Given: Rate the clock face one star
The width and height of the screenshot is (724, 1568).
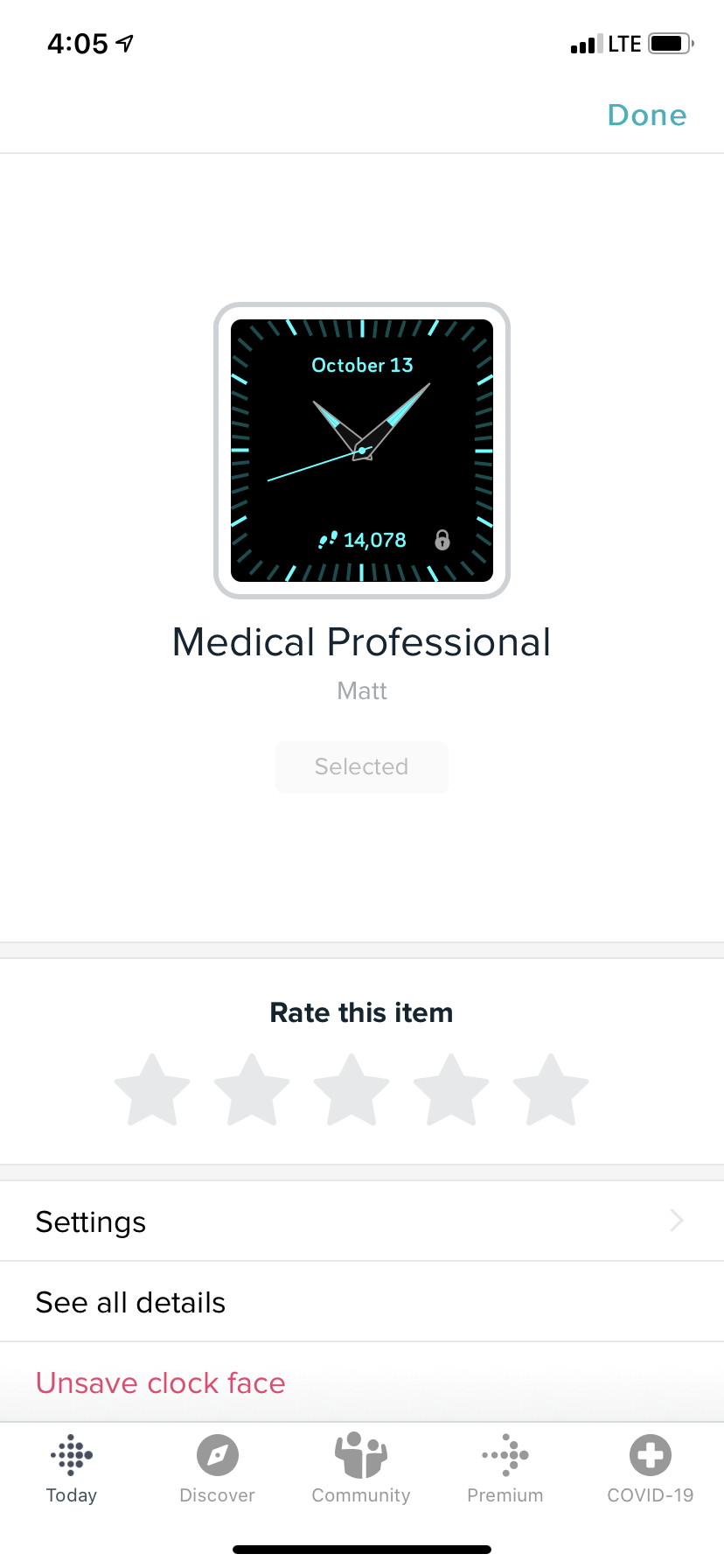Looking at the screenshot, I should click(x=152, y=1090).
